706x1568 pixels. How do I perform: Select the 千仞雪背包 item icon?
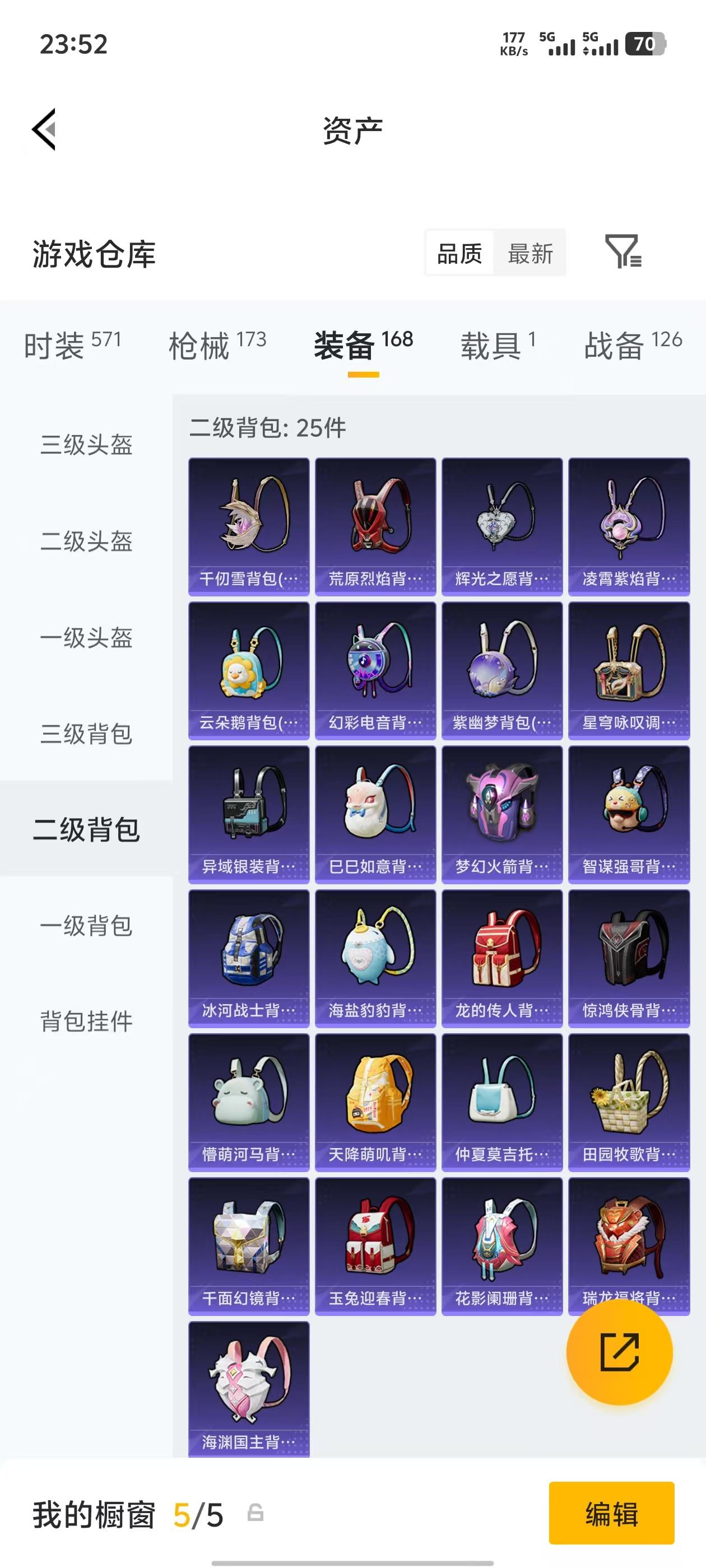(250, 524)
